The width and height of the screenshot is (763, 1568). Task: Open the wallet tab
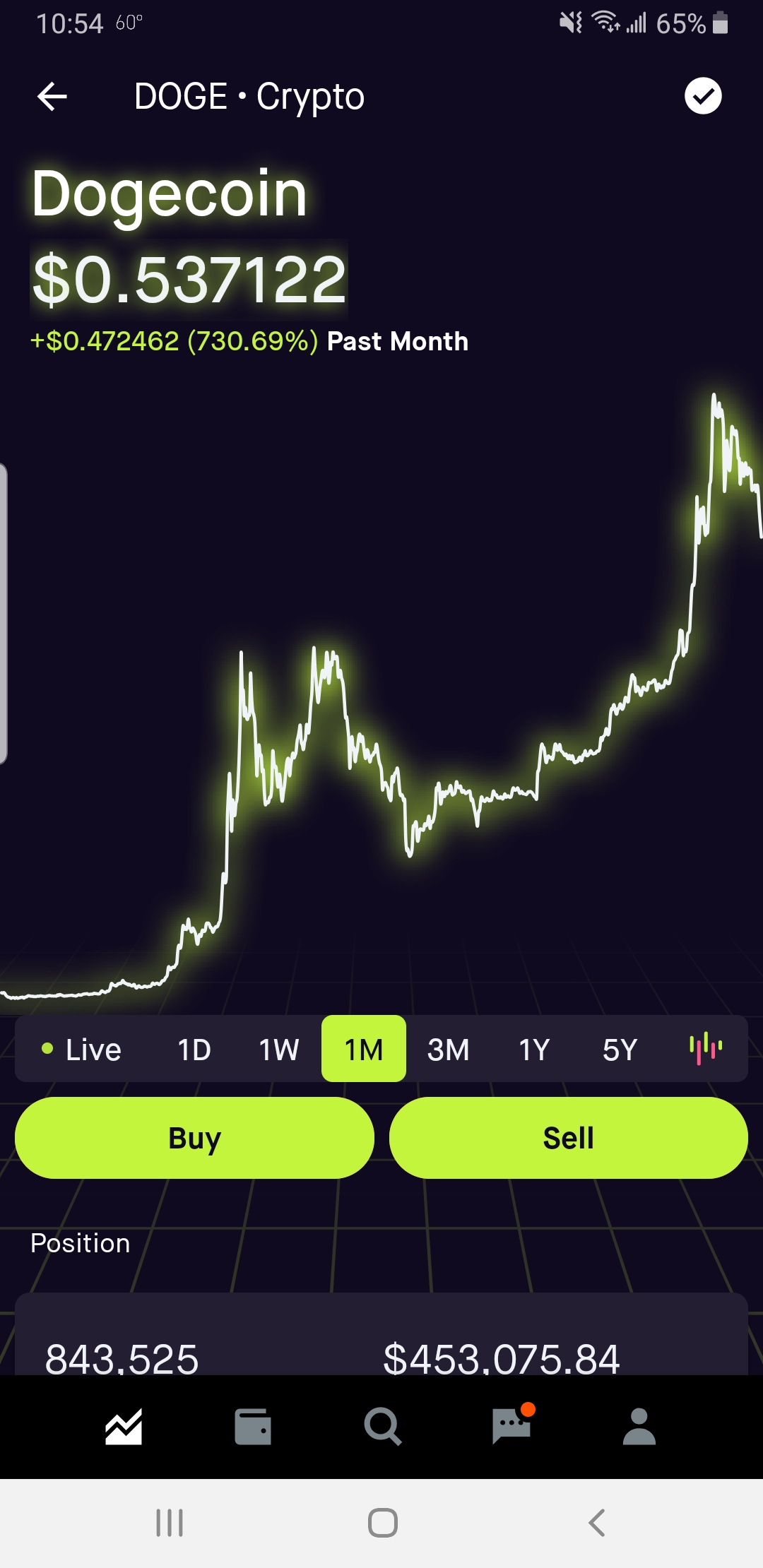coord(253,1427)
